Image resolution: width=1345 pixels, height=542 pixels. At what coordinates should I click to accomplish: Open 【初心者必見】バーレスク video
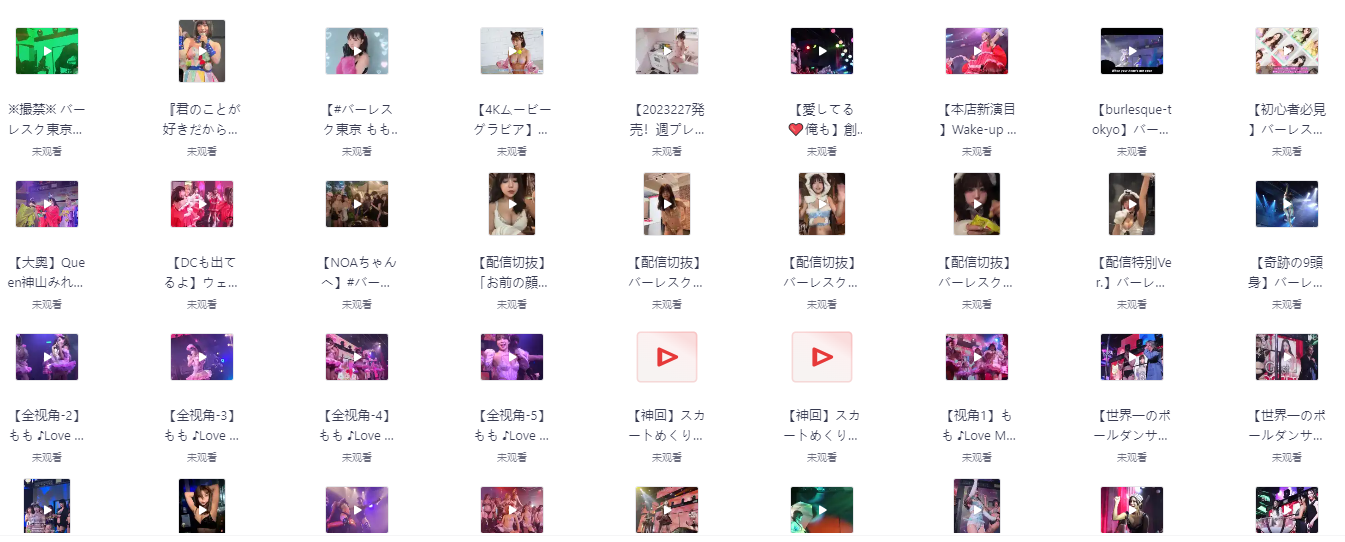point(1287,51)
